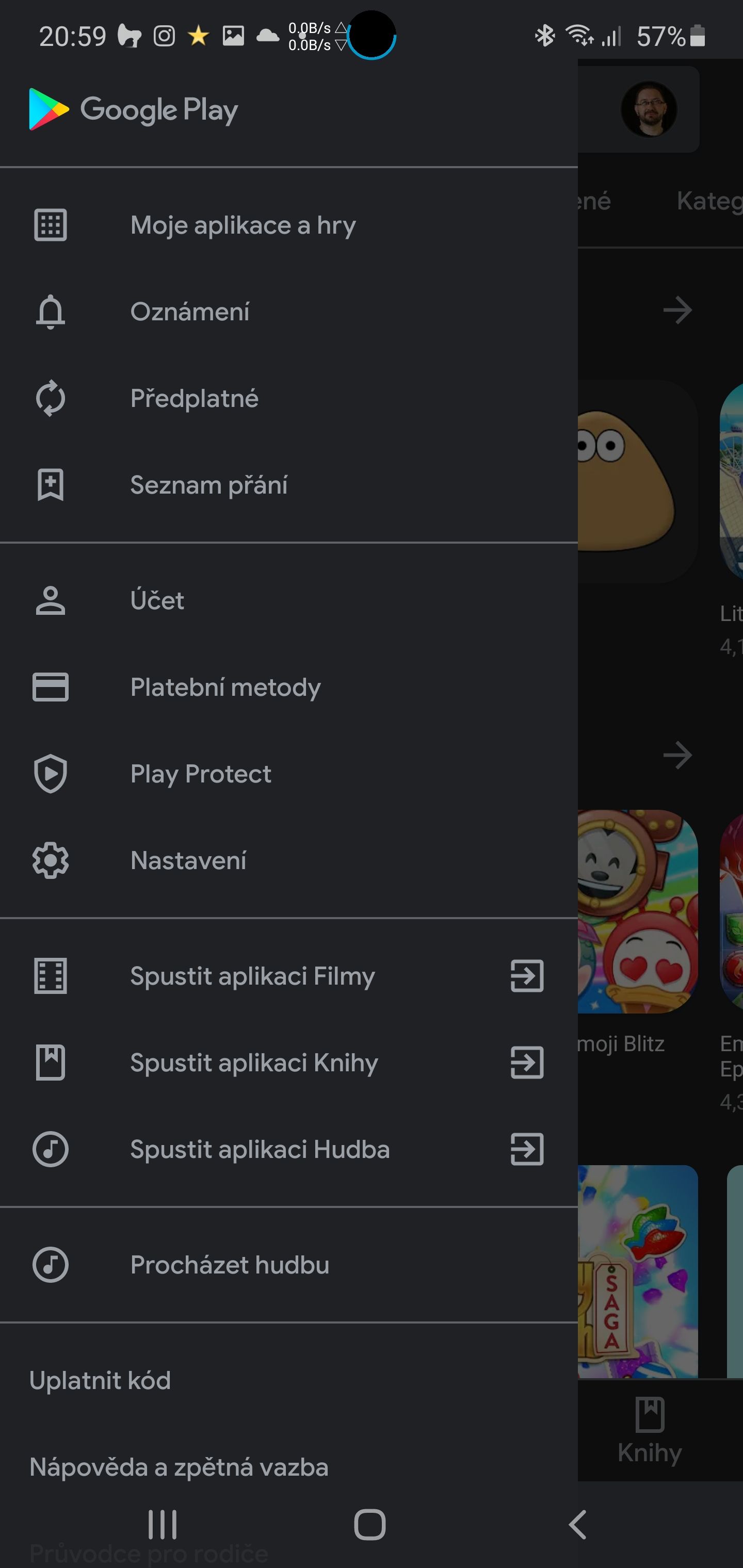Open Nastavení settings
Screen dimensions: 743x1568
[x=188, y=861]
